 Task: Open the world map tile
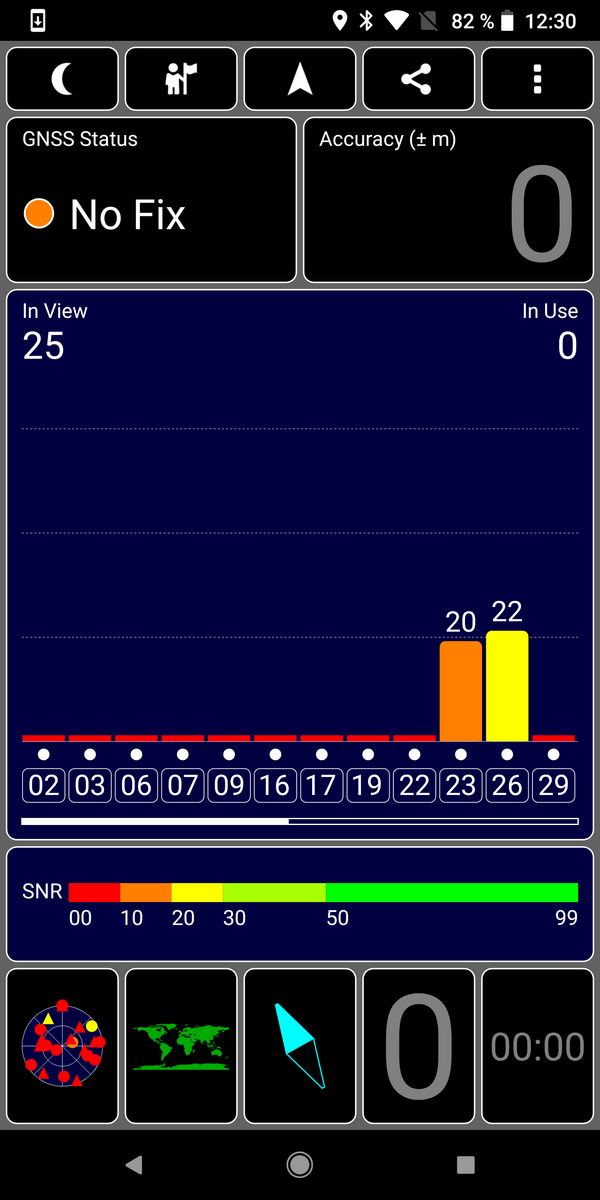coord(181,1046)
